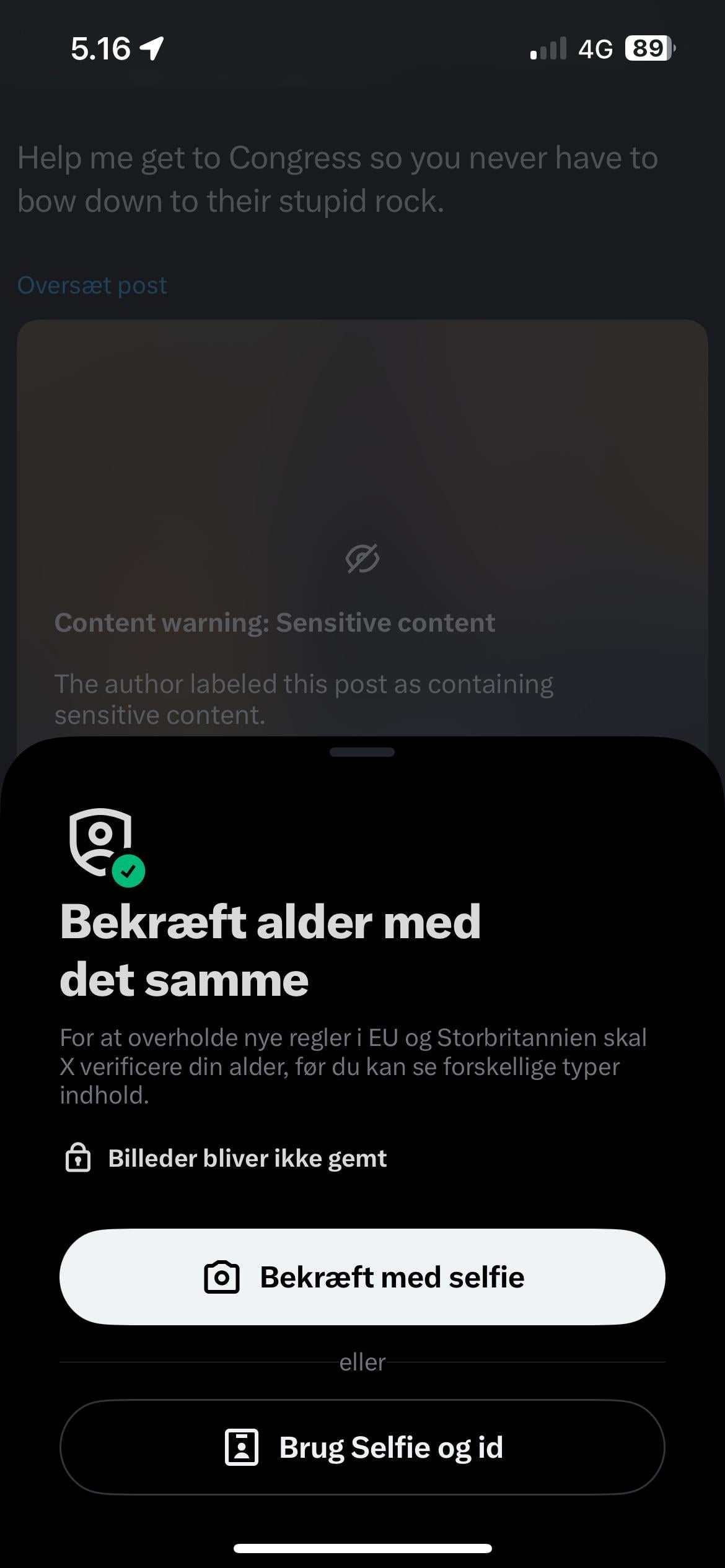Choose 'Bekræft med selfie' to verify age
This screenshot has width=725, height=1568.
coord(362,1277)
